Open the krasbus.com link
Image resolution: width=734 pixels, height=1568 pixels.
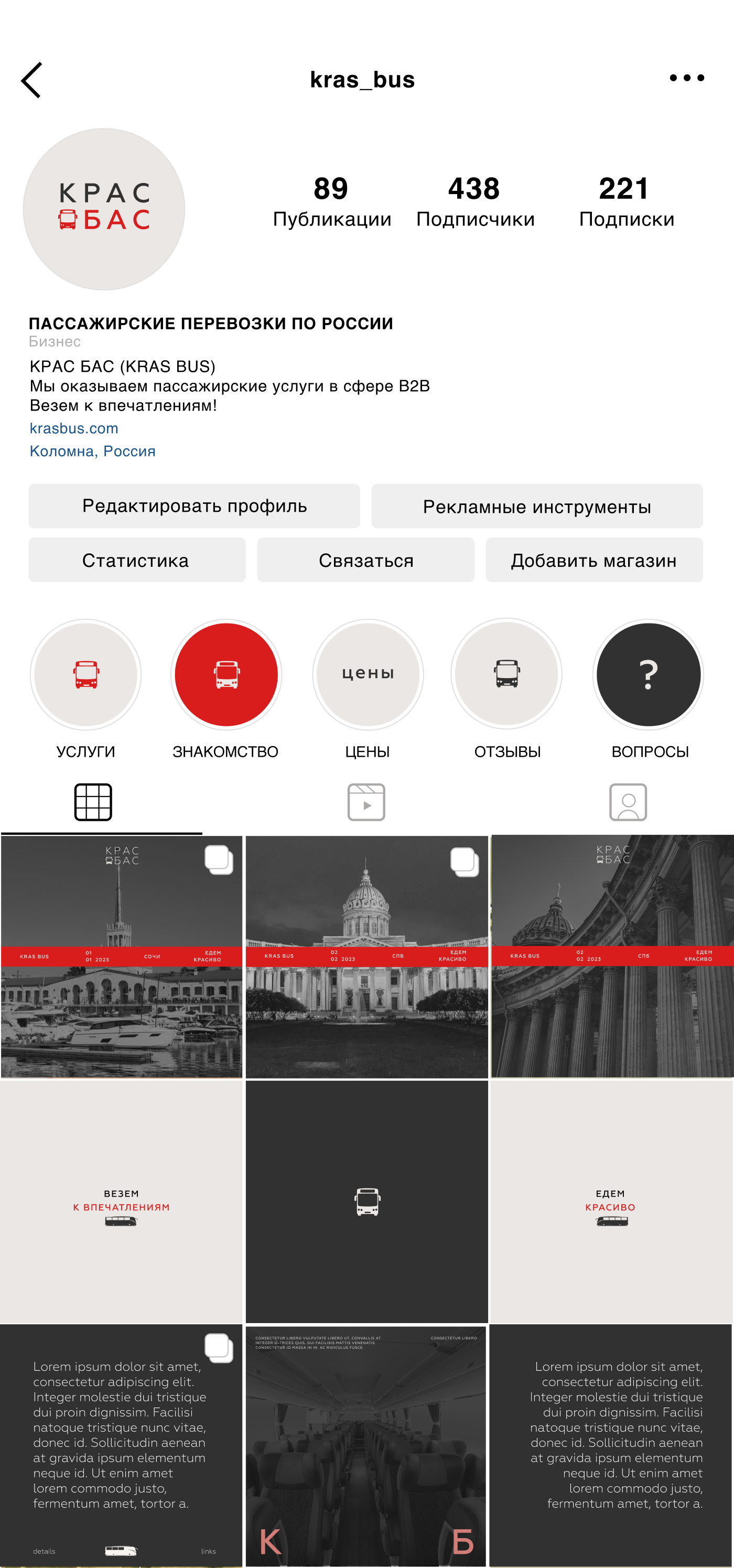[74, 428]
